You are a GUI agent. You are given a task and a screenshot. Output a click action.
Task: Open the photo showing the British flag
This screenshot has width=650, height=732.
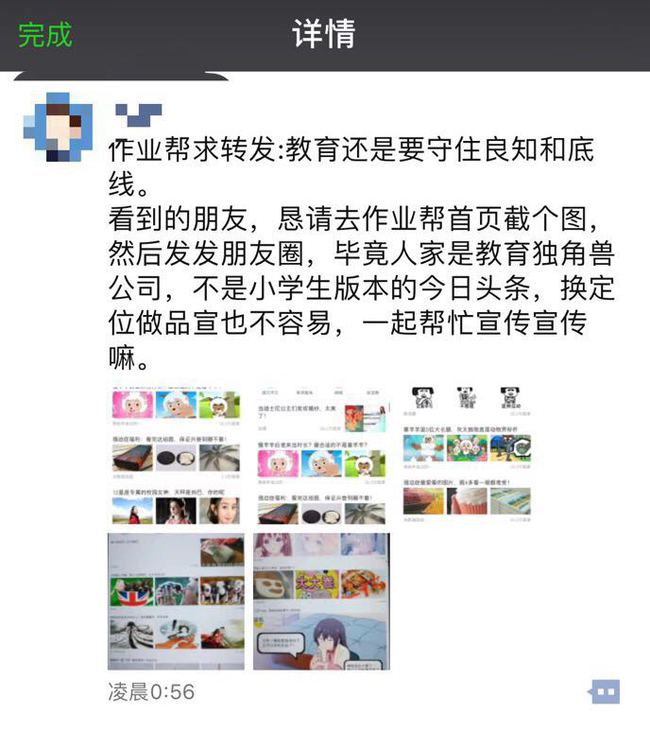[x=175, y=601]
